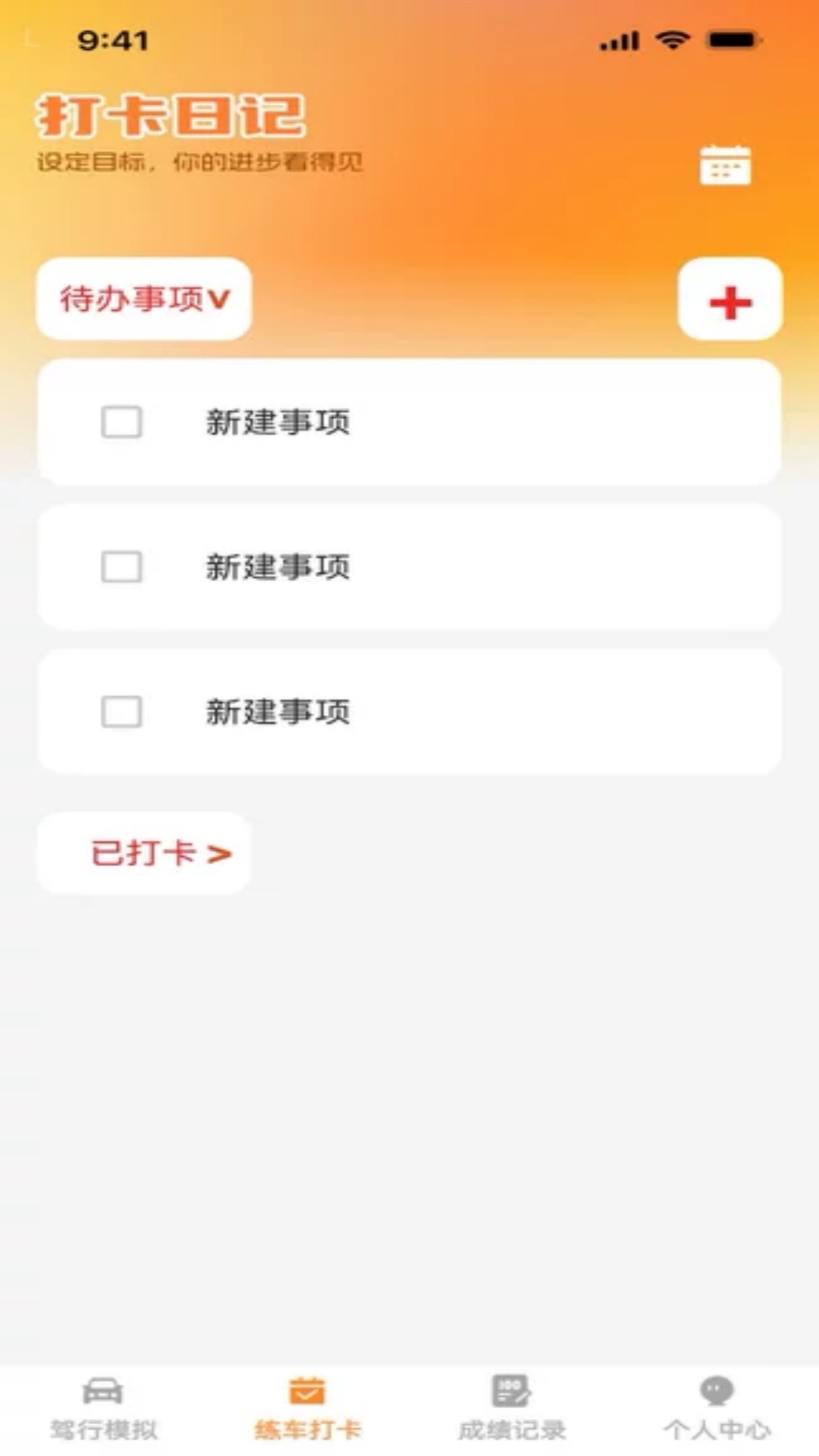Image resolution: width=819 pixels, height=1456 pixels.
Task: Collapse the to-do list via chevron
Action: (219, 299)
